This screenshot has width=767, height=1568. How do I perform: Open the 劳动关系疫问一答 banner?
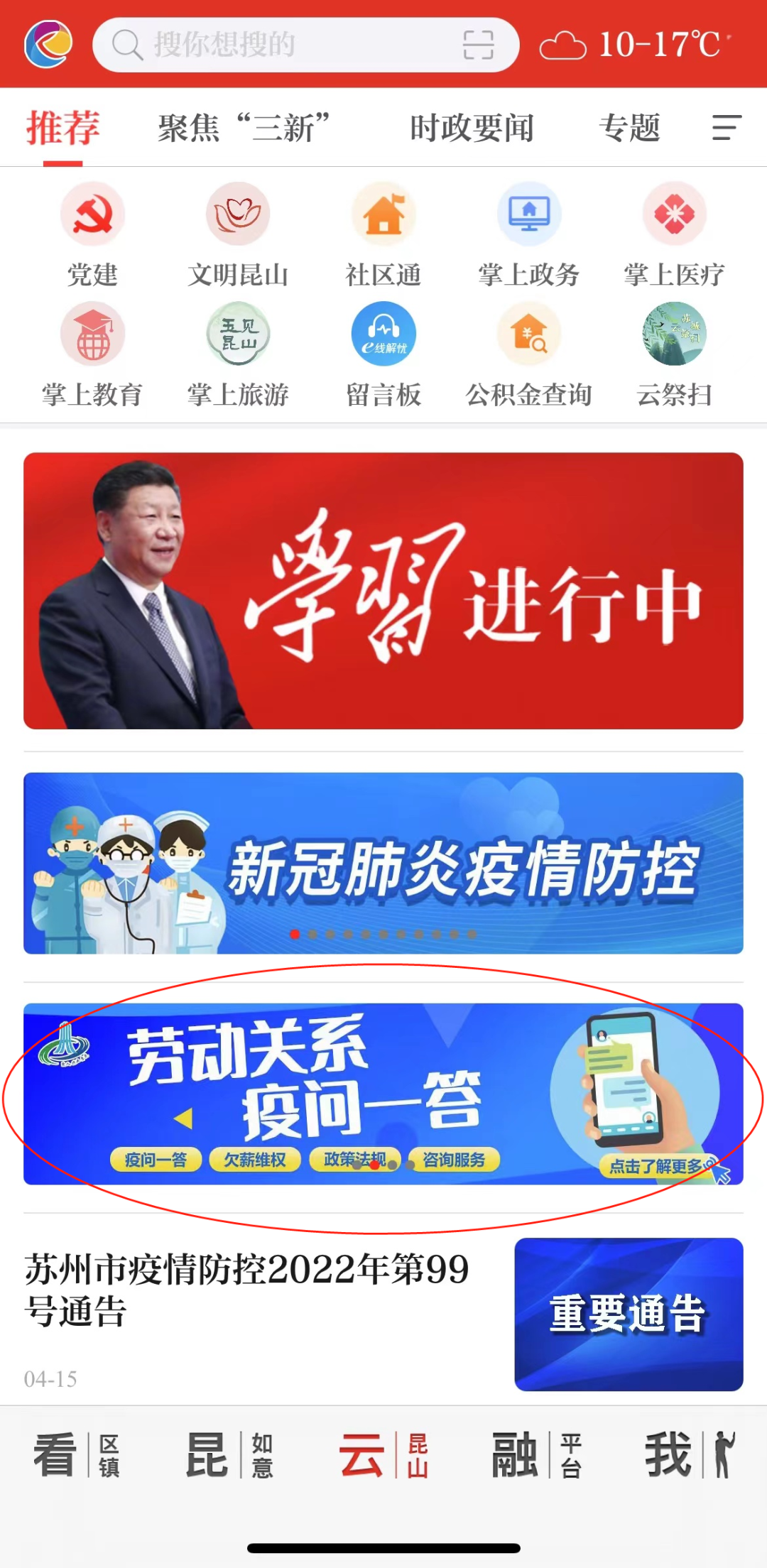[x=383, y=1094]
